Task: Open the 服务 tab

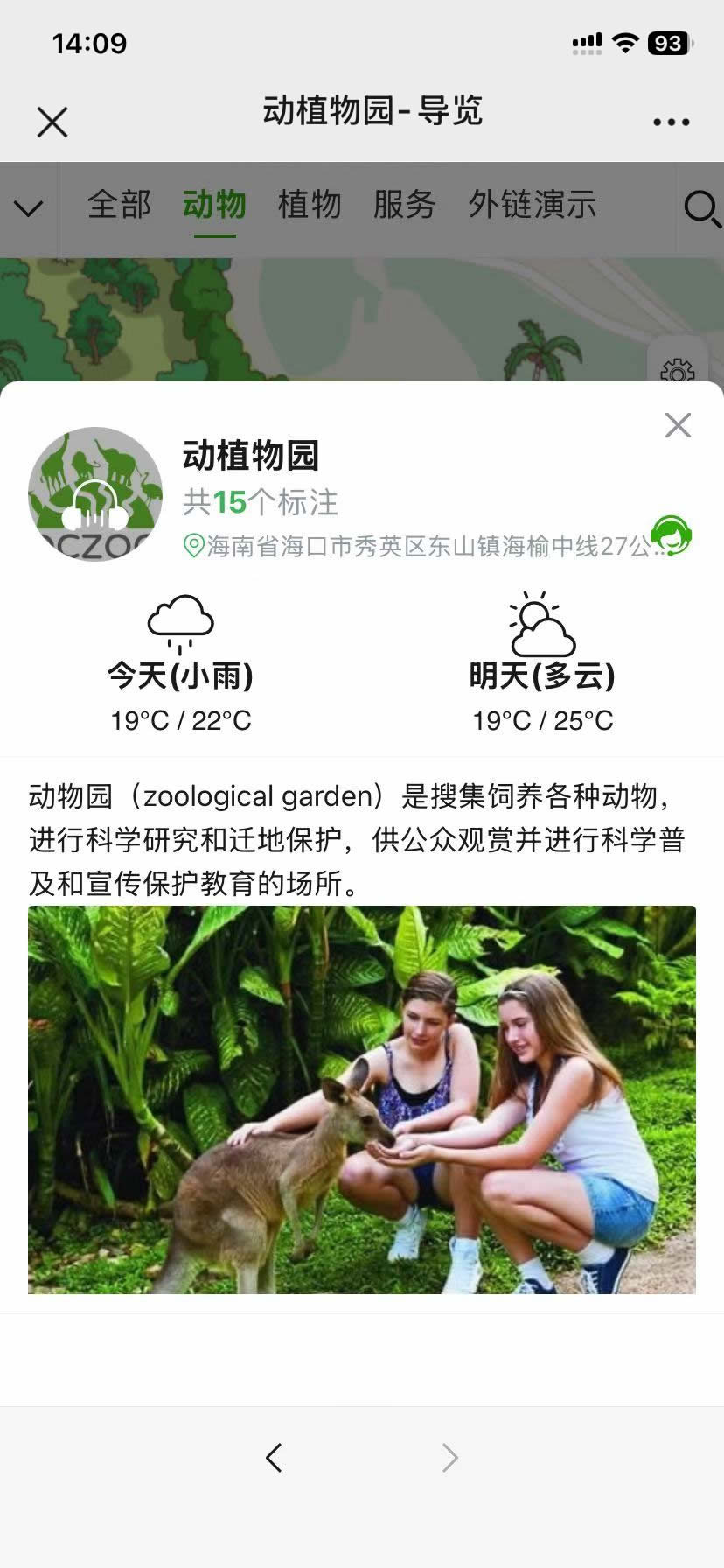Action: 404,205
